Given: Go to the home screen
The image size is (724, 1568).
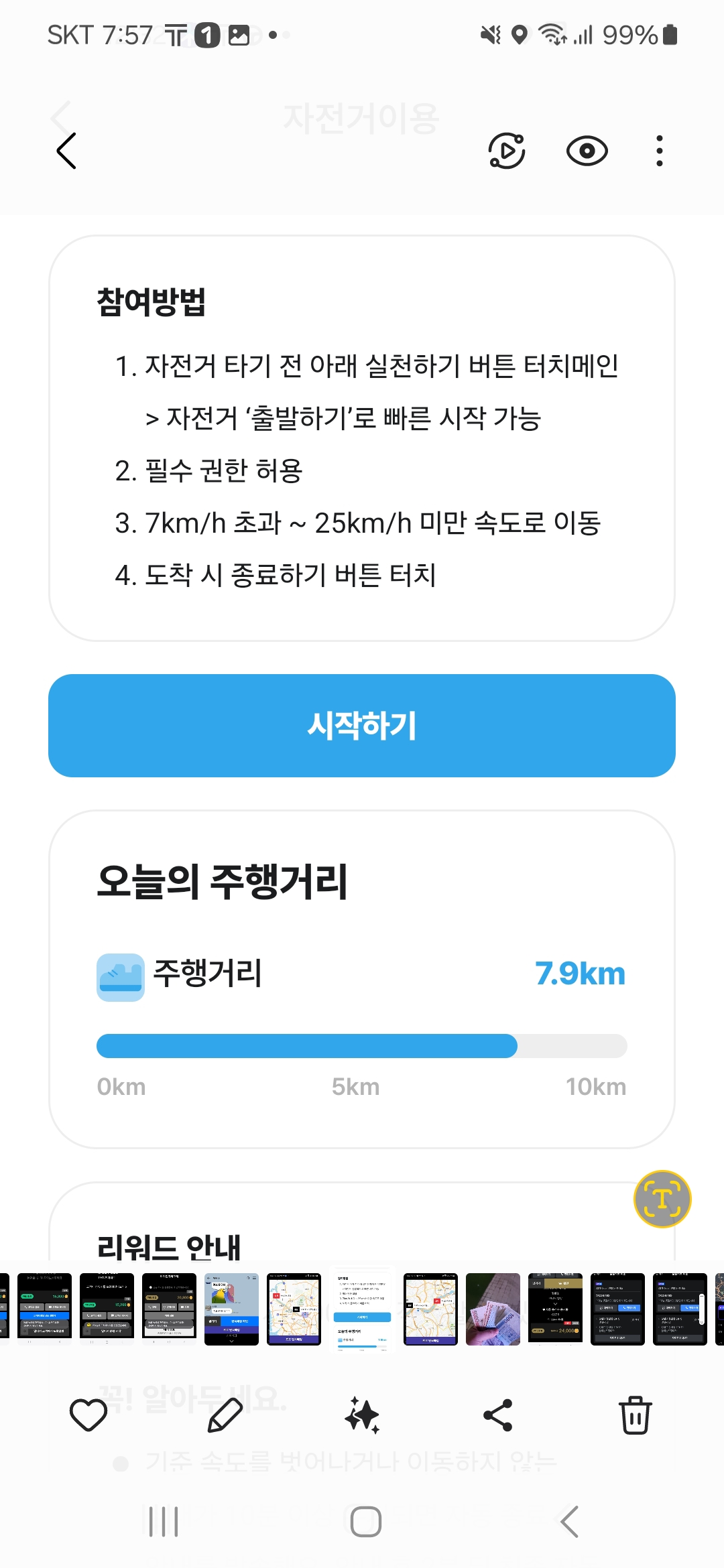Looking at the screenshot, I should pyautogui.click(x=365, y=1522).
